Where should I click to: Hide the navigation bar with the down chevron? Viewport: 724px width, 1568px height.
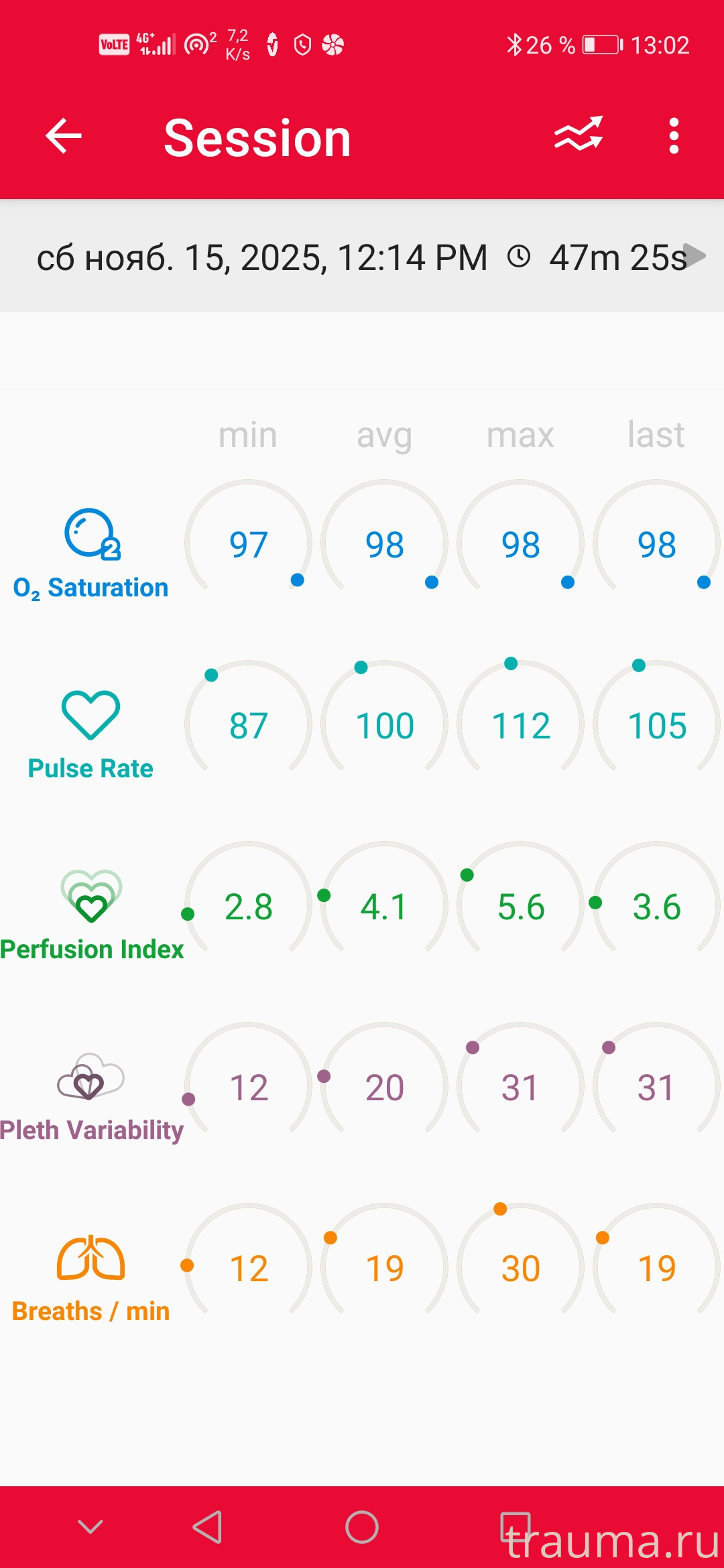click(x=90, y=1527)
